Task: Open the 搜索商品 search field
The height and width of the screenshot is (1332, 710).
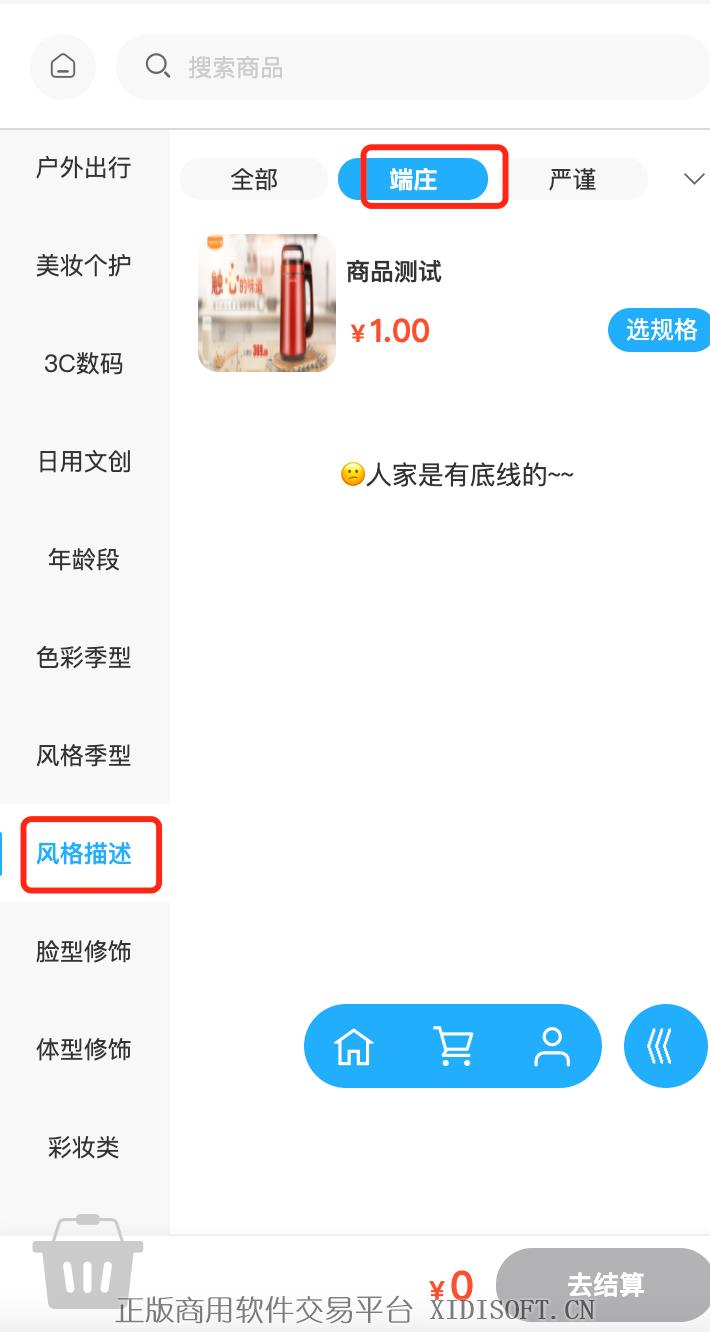Action: (x=412, y=67)
